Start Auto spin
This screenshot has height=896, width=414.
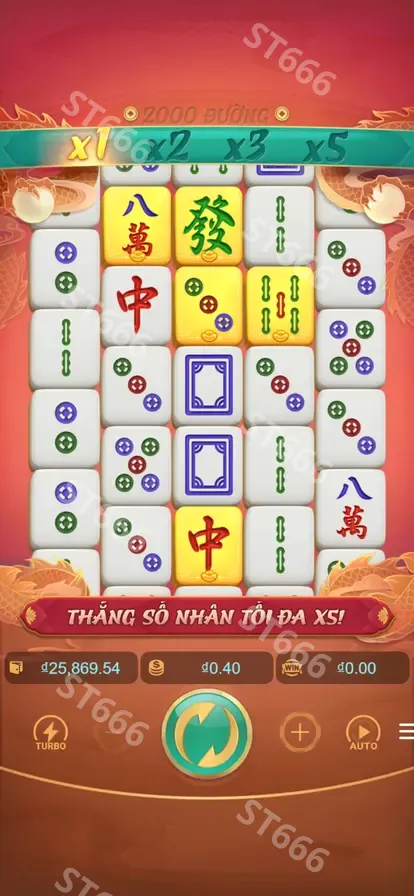tap(363, 734)
